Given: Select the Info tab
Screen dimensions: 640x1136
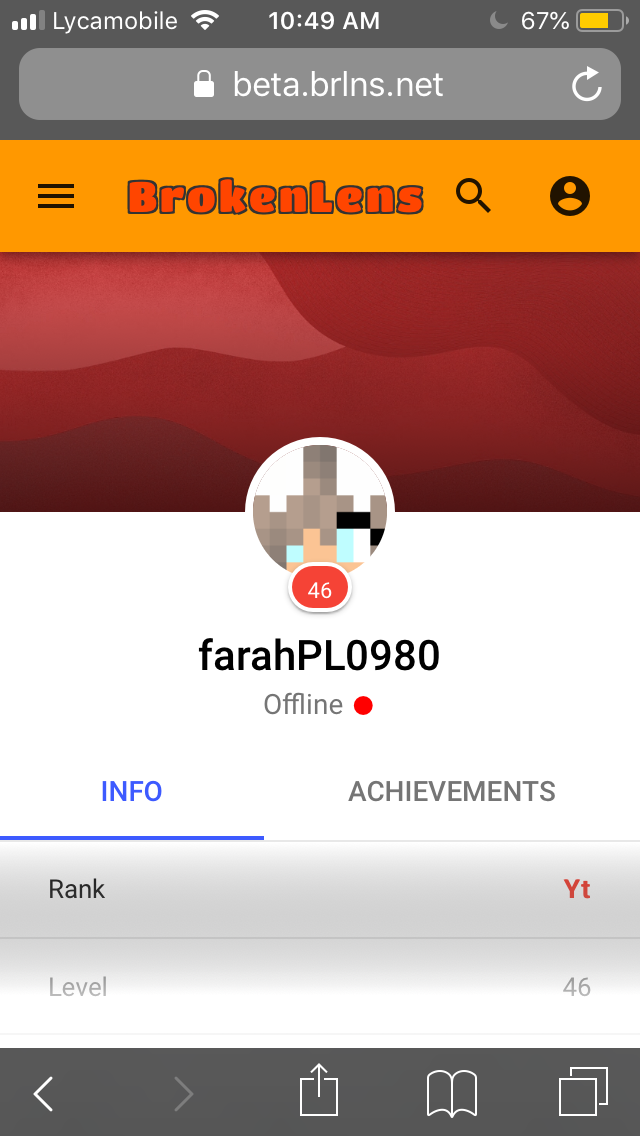Looking at the screenshot, I should (x=131, y=792).
